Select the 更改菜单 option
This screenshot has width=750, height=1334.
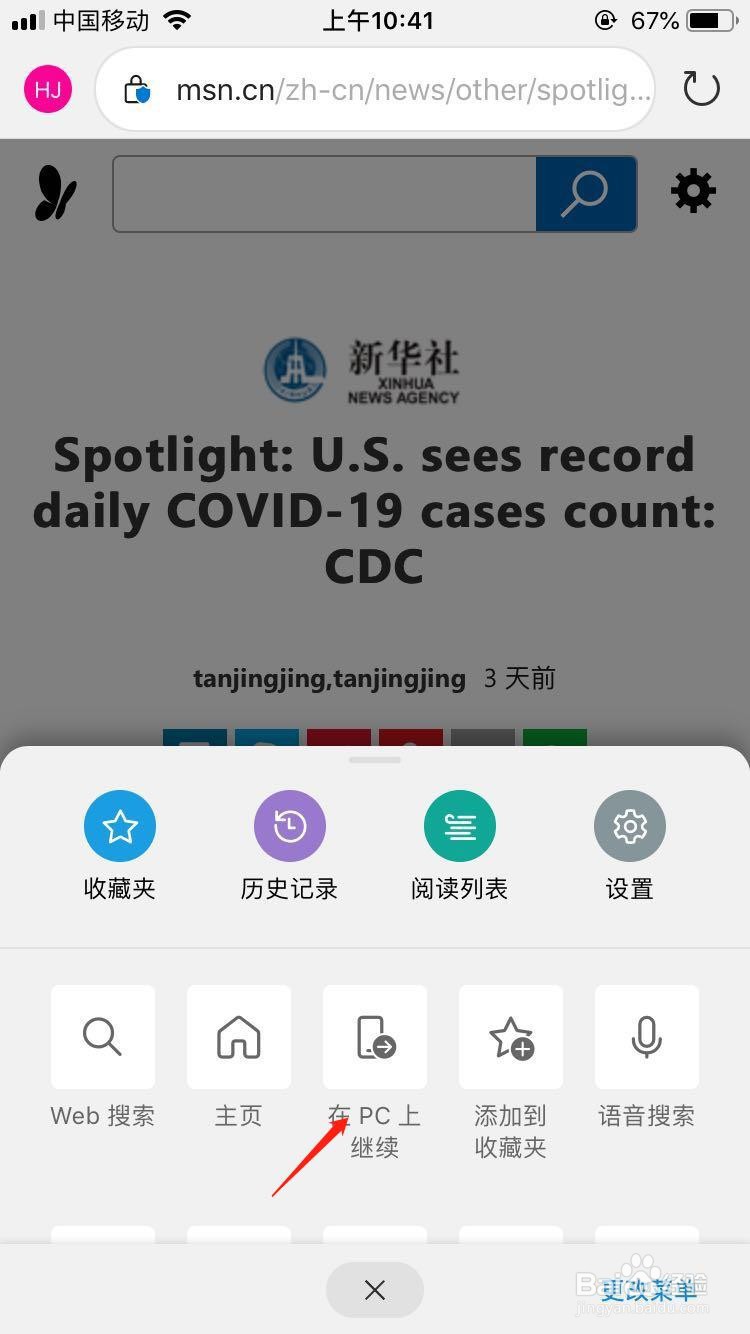tap(648, 1290)
